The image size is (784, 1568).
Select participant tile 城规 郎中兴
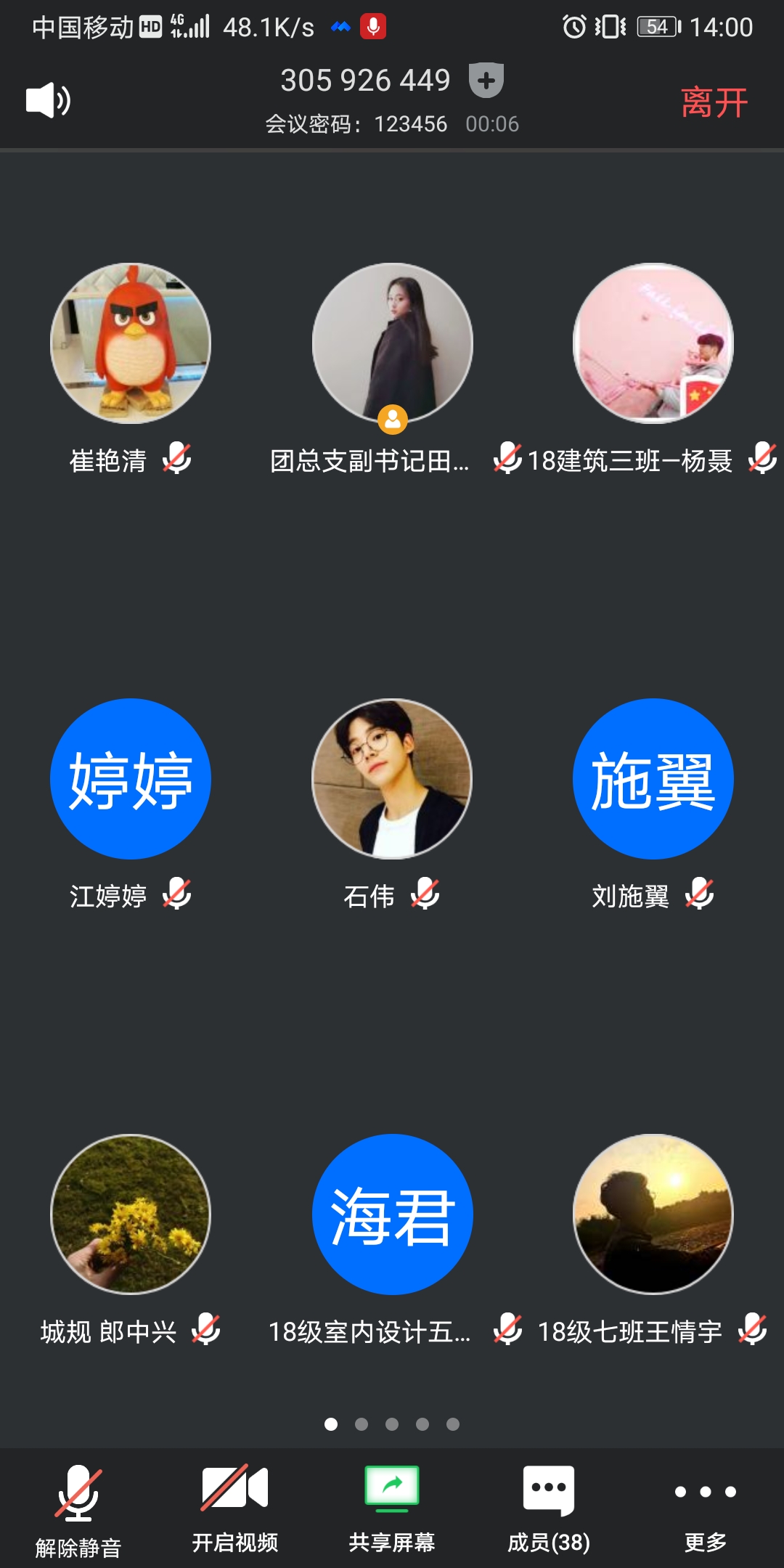pos(131,1214)
